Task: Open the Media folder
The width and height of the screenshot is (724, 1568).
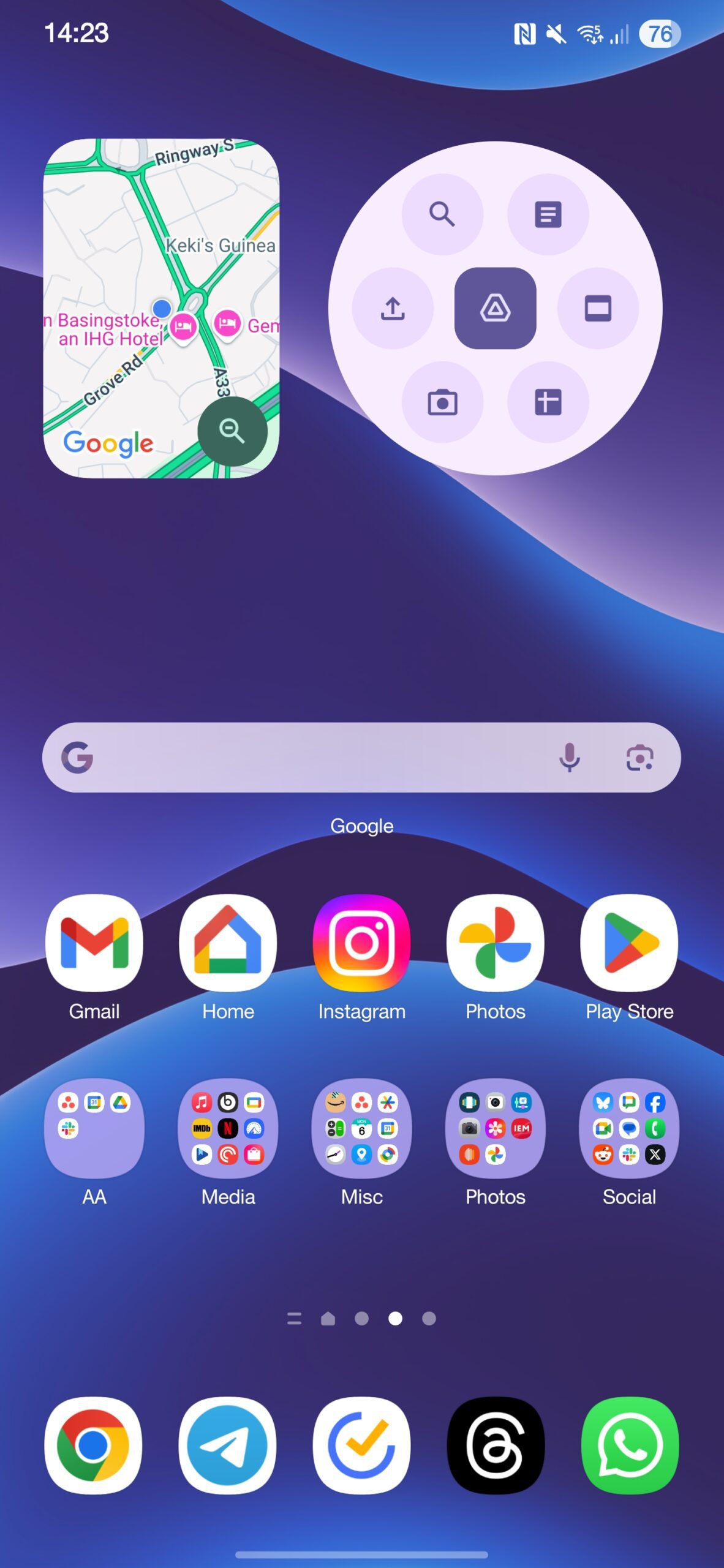Action: pos(228,1128)
